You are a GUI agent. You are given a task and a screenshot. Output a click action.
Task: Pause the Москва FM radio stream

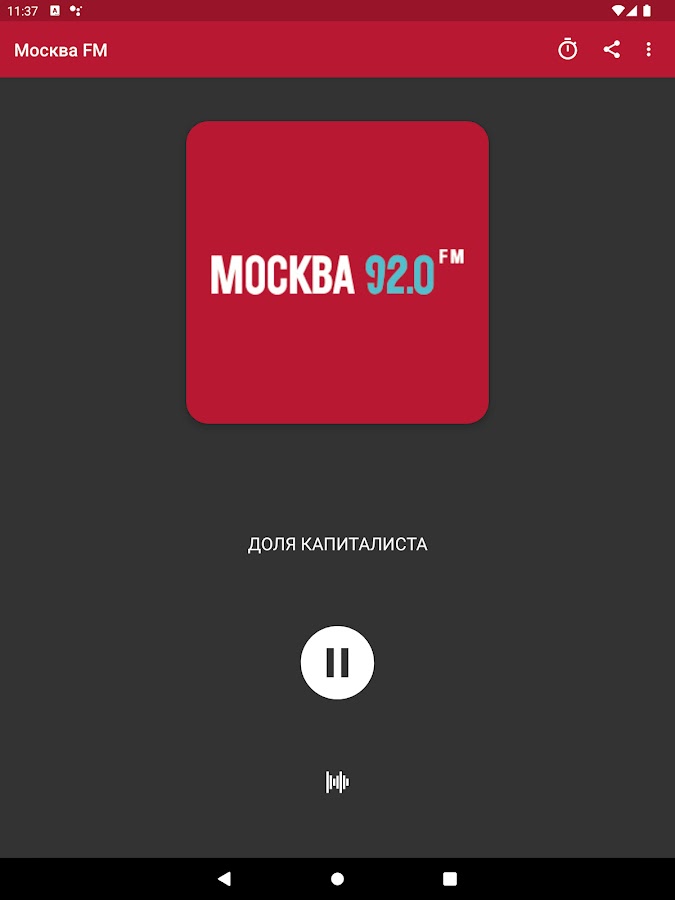337,662
